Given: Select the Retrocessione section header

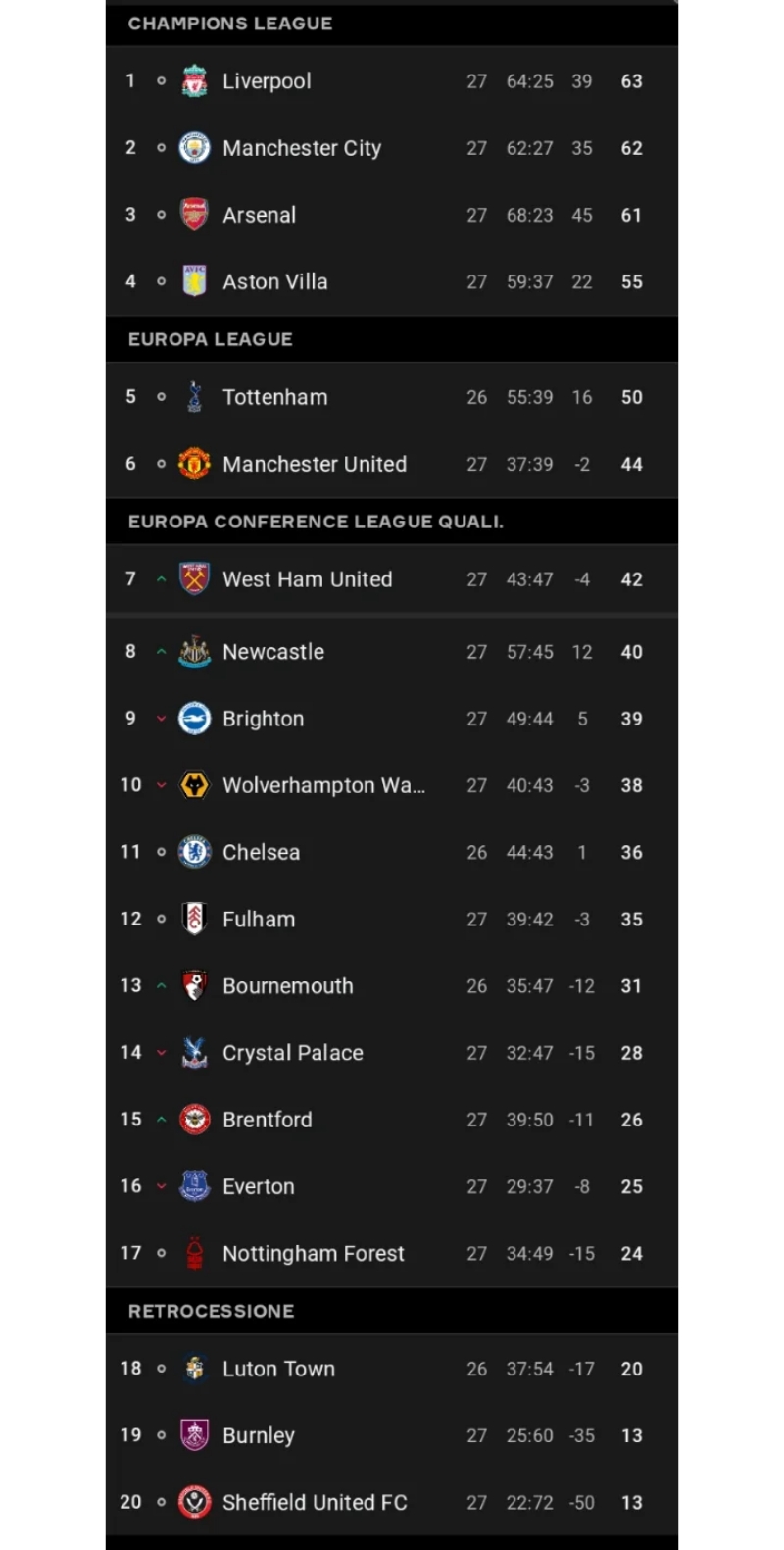Looking at the screenshot, I should (211, 1311).
